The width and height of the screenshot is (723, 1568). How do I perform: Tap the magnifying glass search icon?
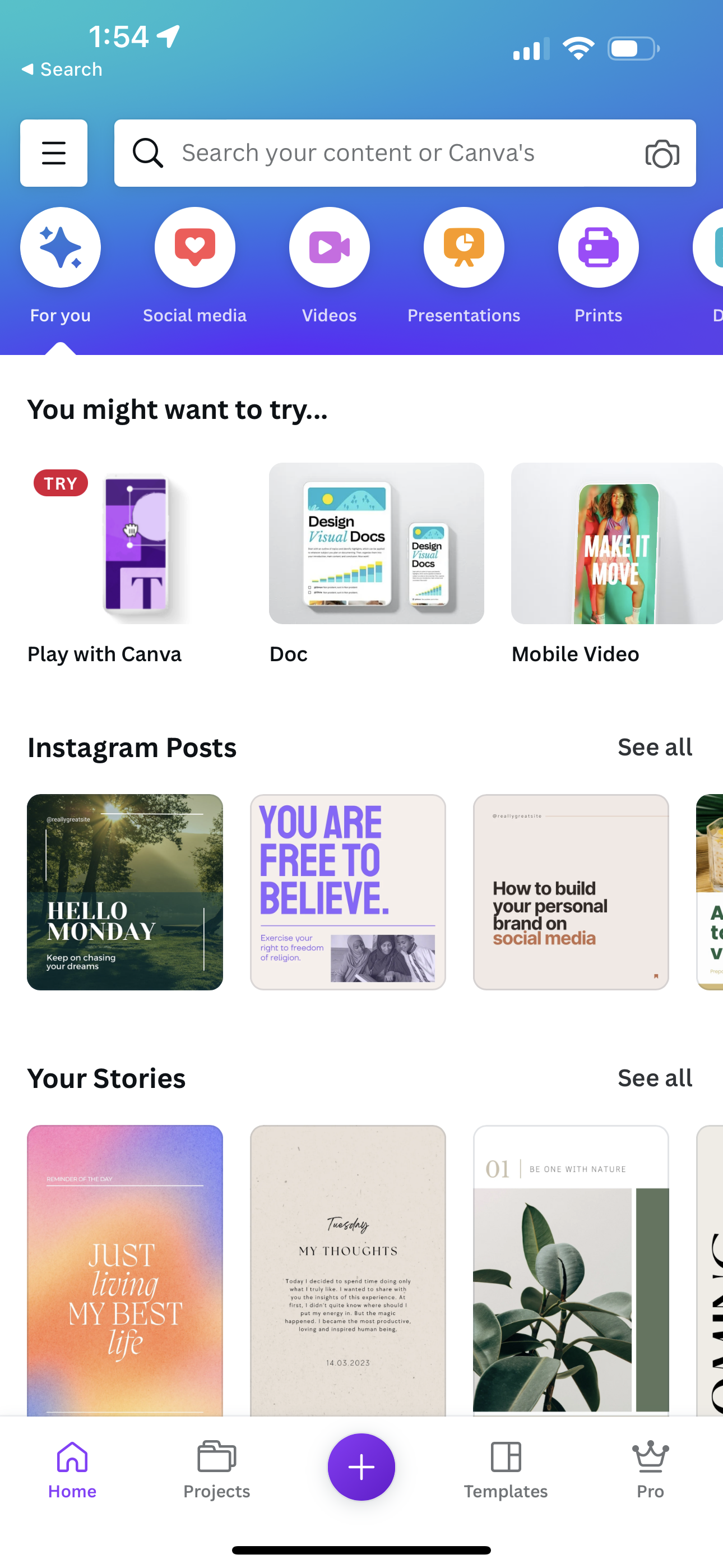[148, 153]
